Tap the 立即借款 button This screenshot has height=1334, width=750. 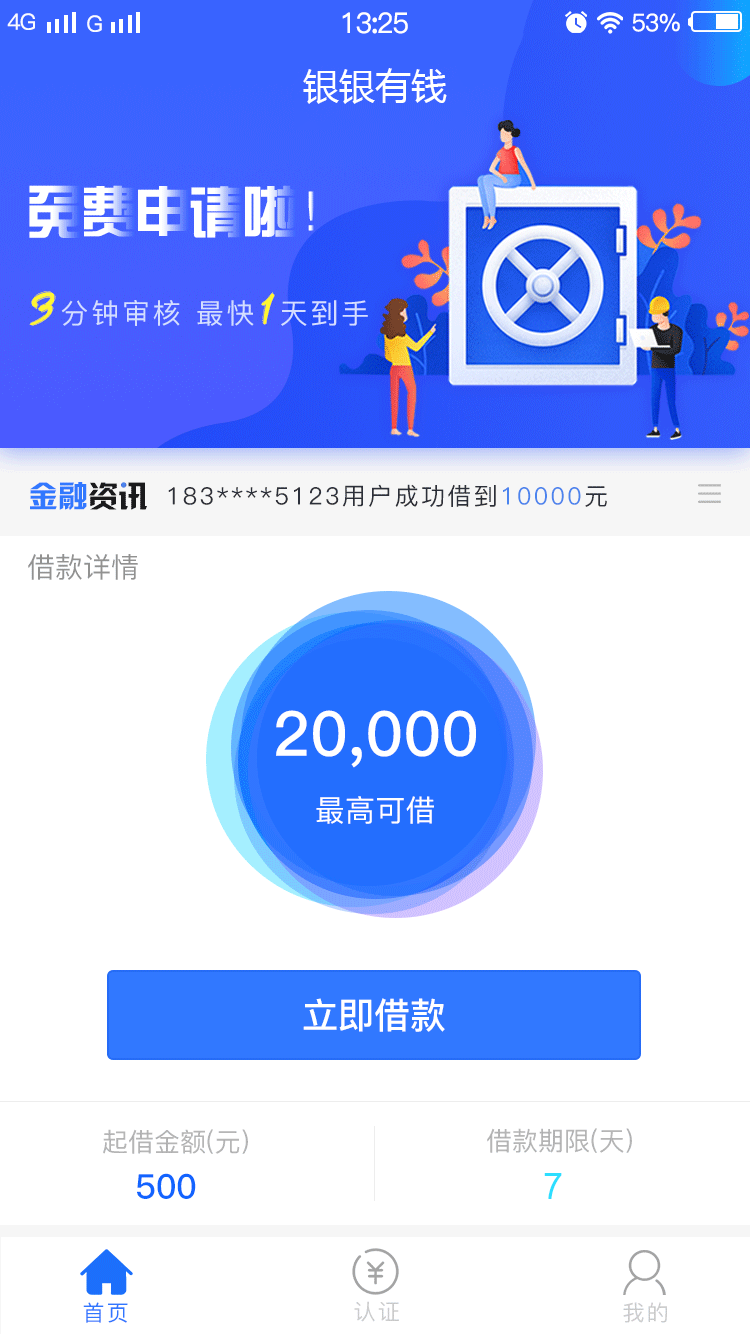tap(374, 1015)
